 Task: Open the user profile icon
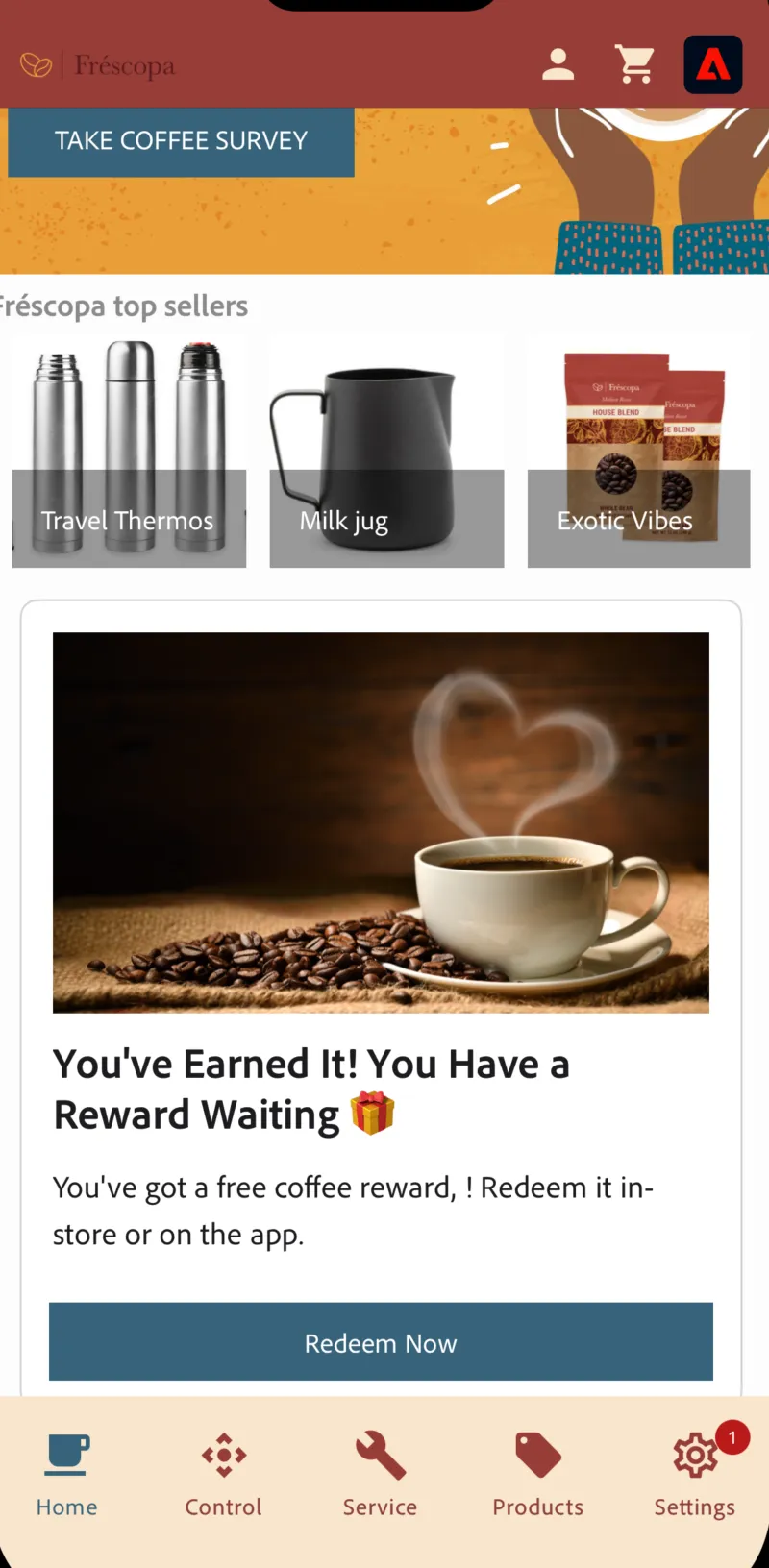(558, 65)
